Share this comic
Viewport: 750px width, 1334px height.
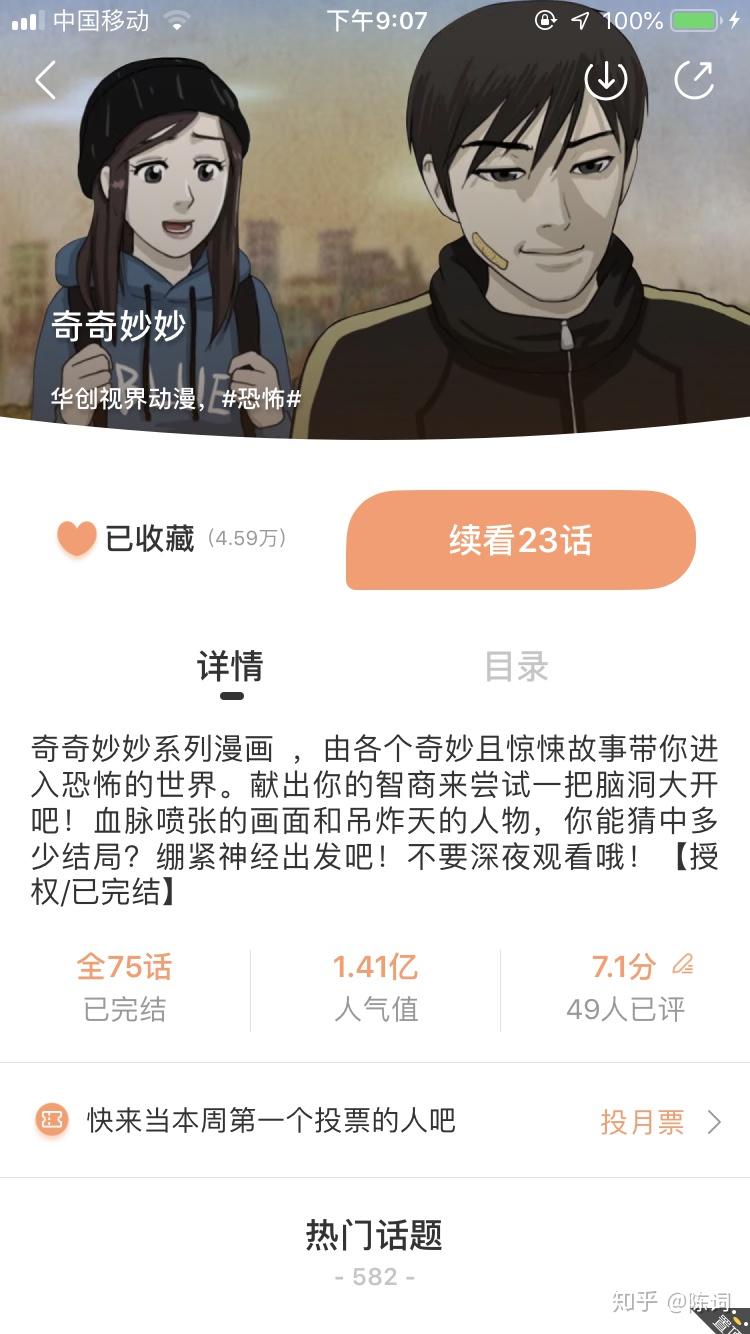(x=694, y=80)
